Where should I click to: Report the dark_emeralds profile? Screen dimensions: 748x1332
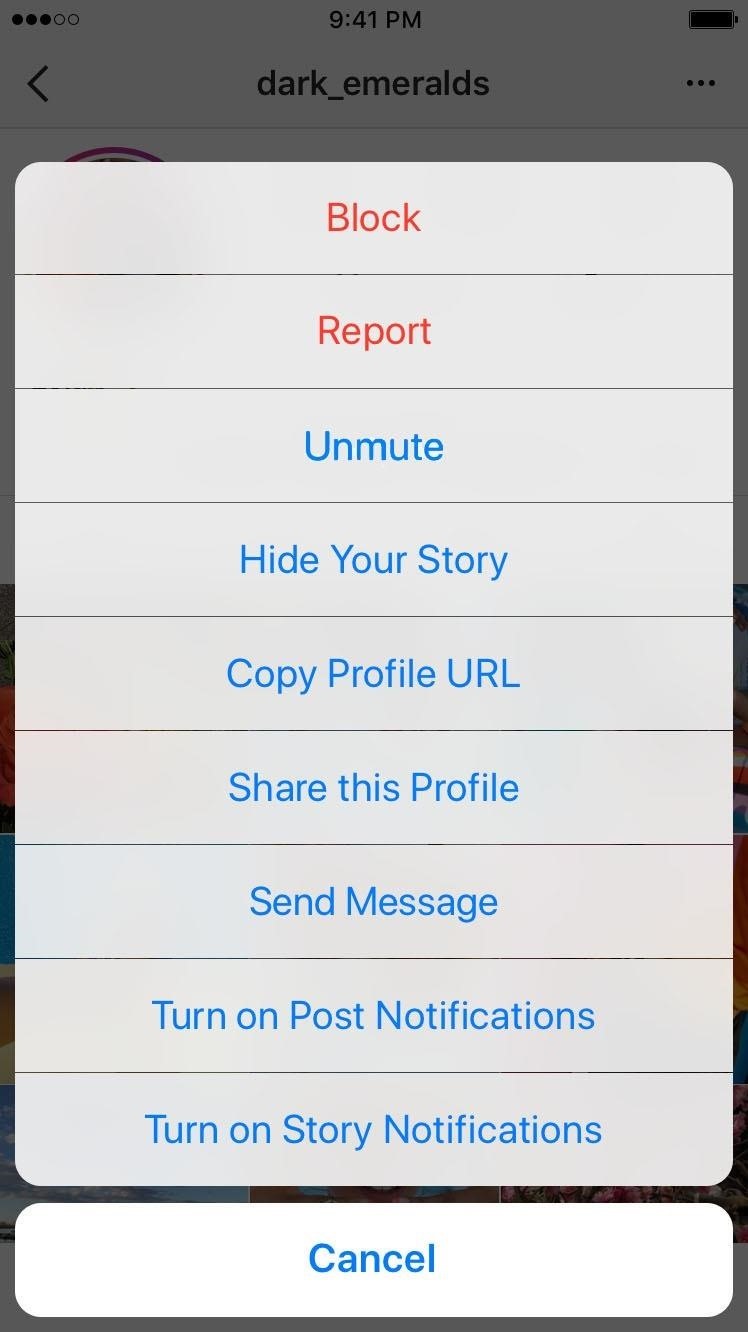coord(374,332)
